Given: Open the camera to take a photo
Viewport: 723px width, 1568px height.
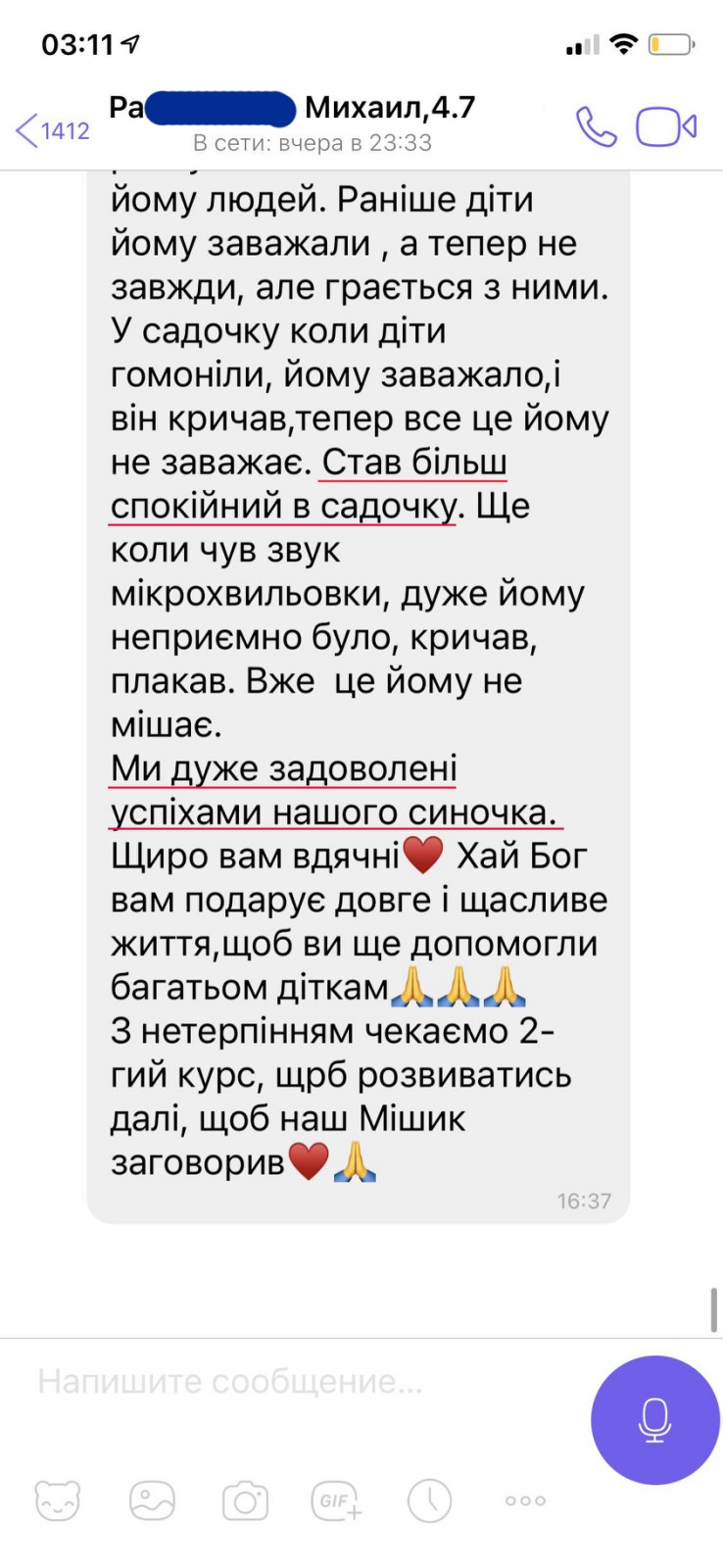Looking at the screenshot, I should click(x=245, y=1500).
